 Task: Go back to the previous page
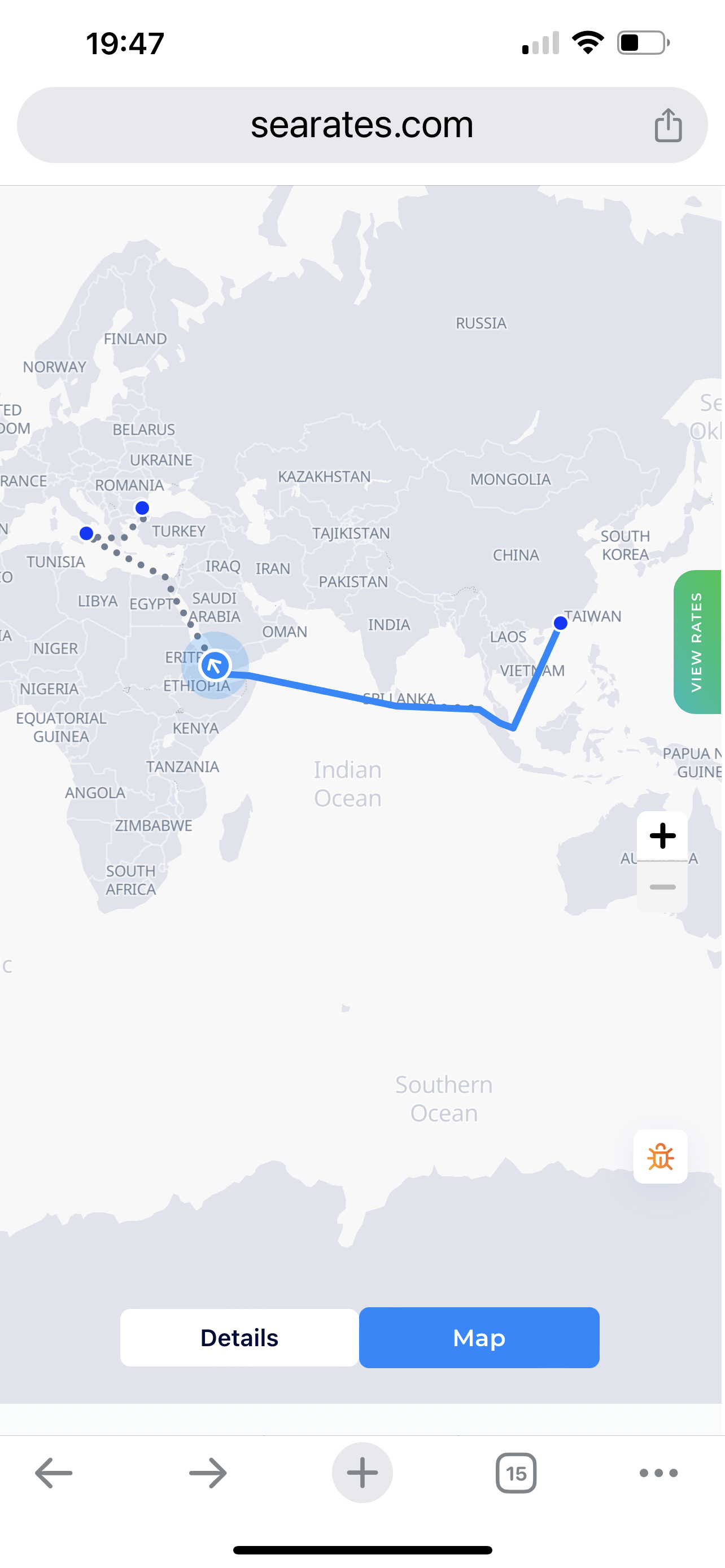[54, 1473]
